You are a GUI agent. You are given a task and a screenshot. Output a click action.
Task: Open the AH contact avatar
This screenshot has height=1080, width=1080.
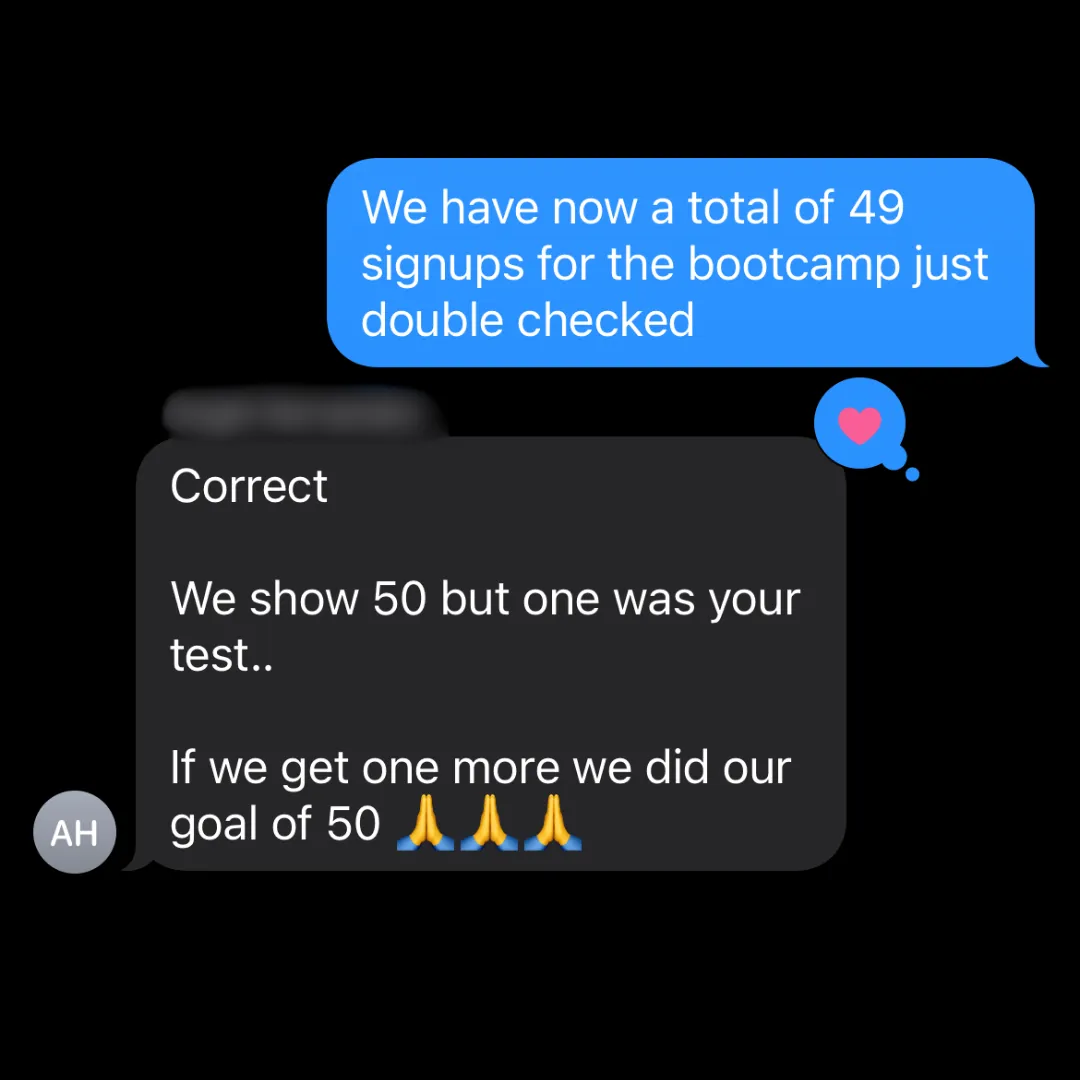(x=74, y=832)
